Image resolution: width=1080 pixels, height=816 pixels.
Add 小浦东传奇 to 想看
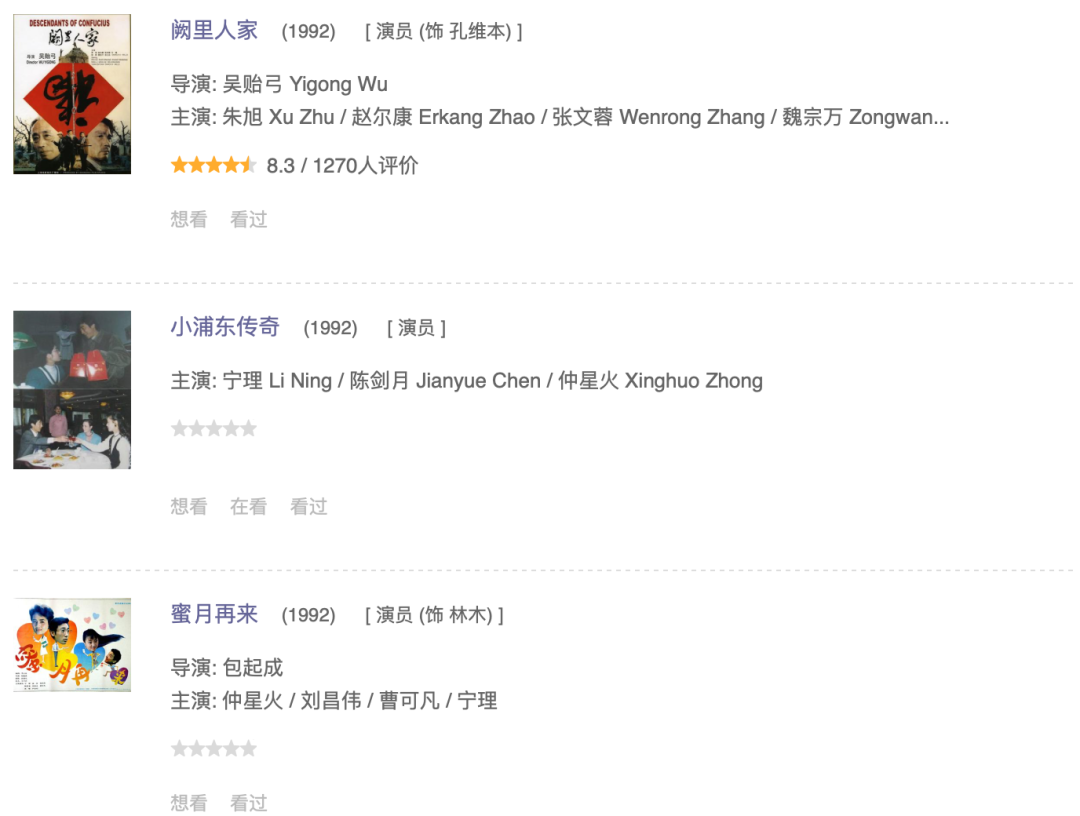coord(189,507)
